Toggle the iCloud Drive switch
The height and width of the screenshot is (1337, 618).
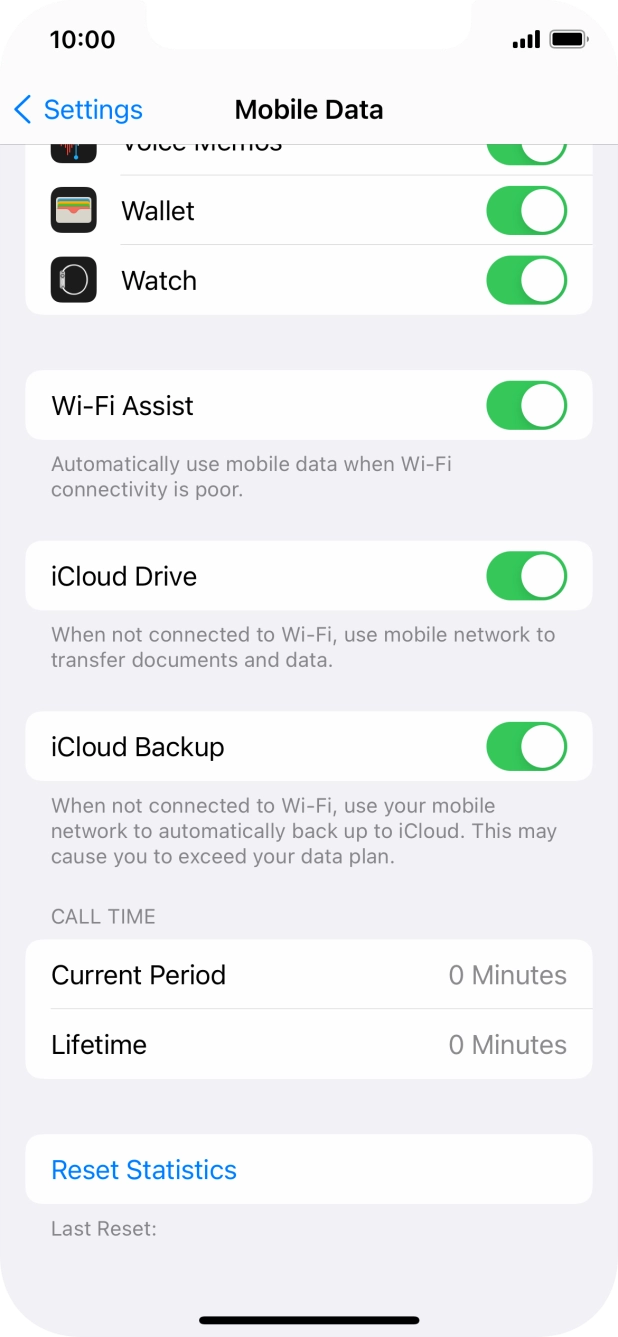click(526, 576)
